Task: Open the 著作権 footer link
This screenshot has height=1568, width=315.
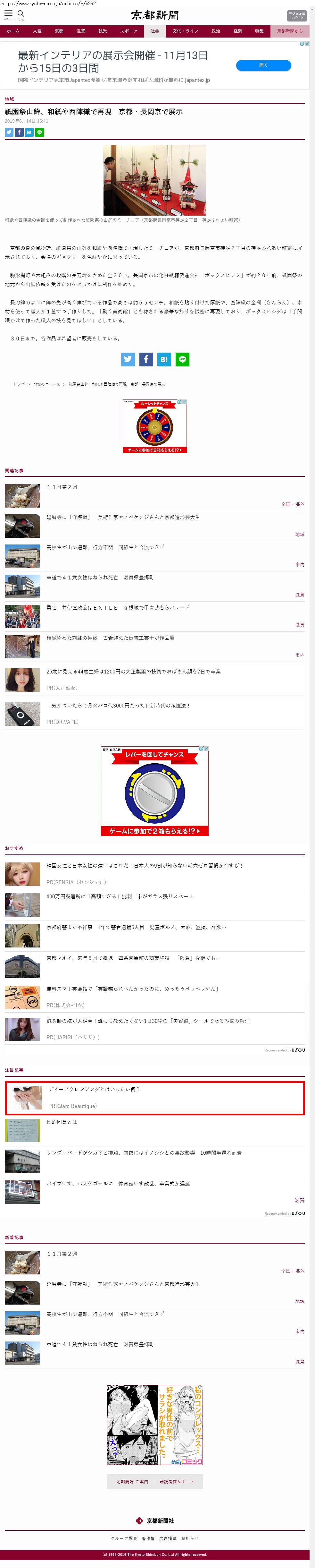Action: [x=148, y=1538]
